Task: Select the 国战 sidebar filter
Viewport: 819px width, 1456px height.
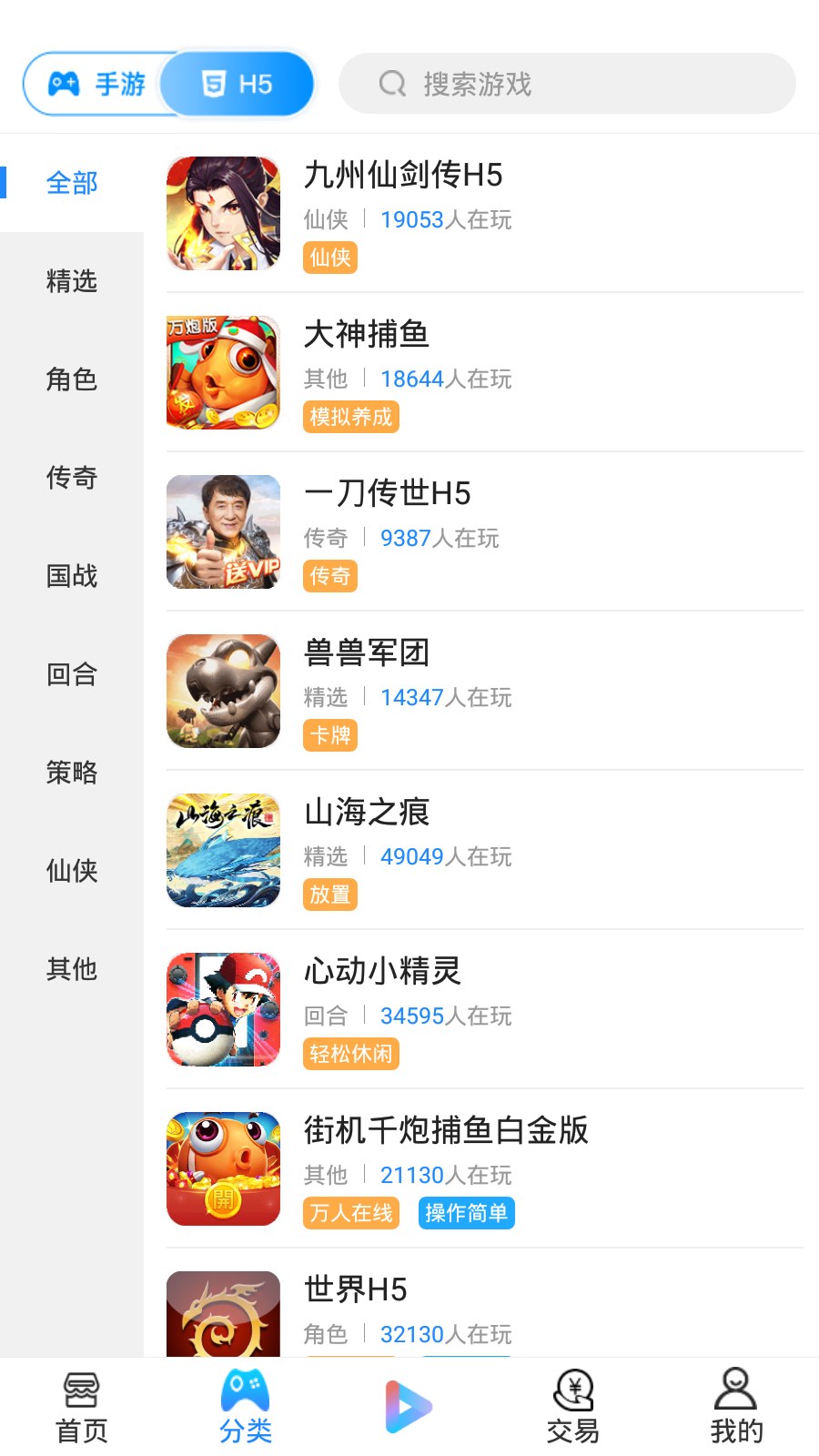Action: click(72, 576)
